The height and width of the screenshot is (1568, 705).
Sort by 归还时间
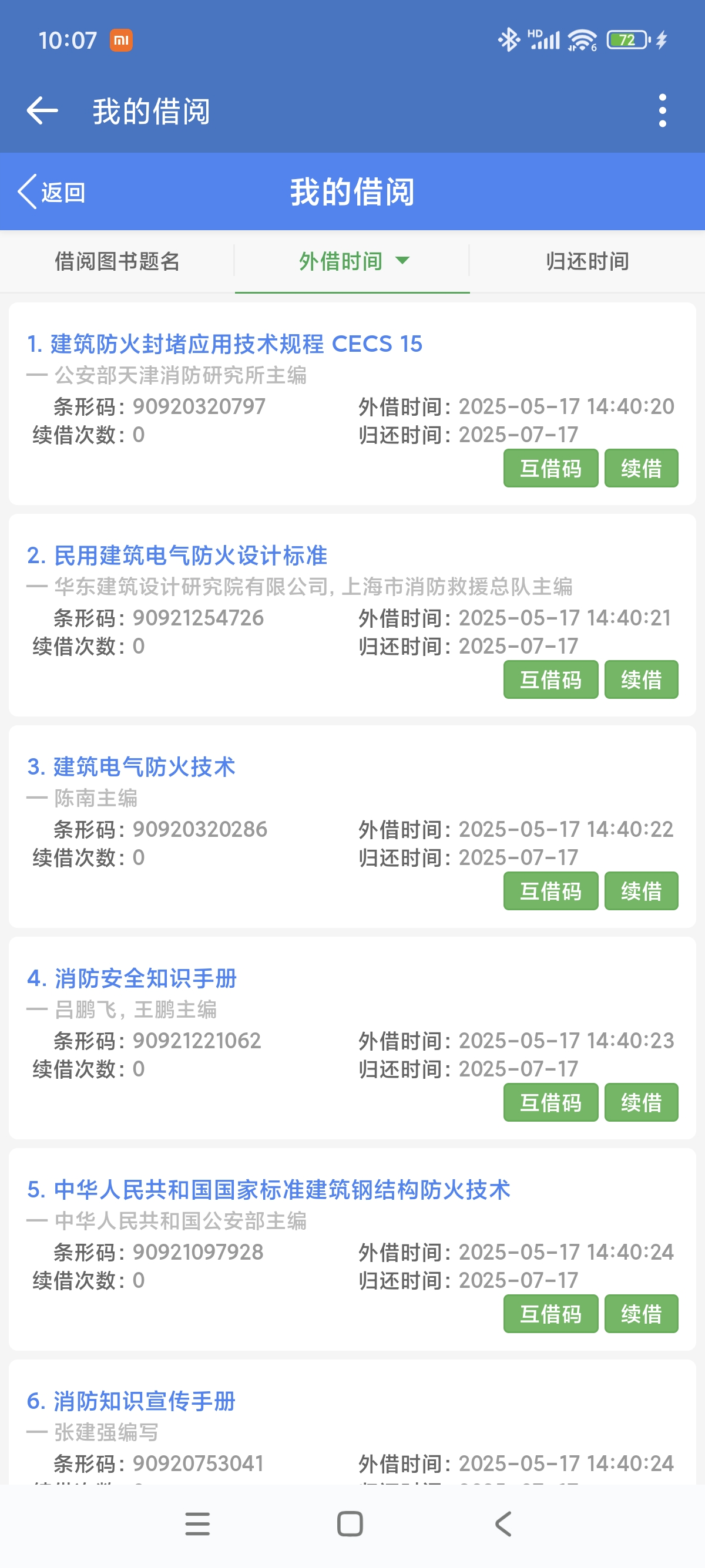pyautogui.click(x=587, y=261)
